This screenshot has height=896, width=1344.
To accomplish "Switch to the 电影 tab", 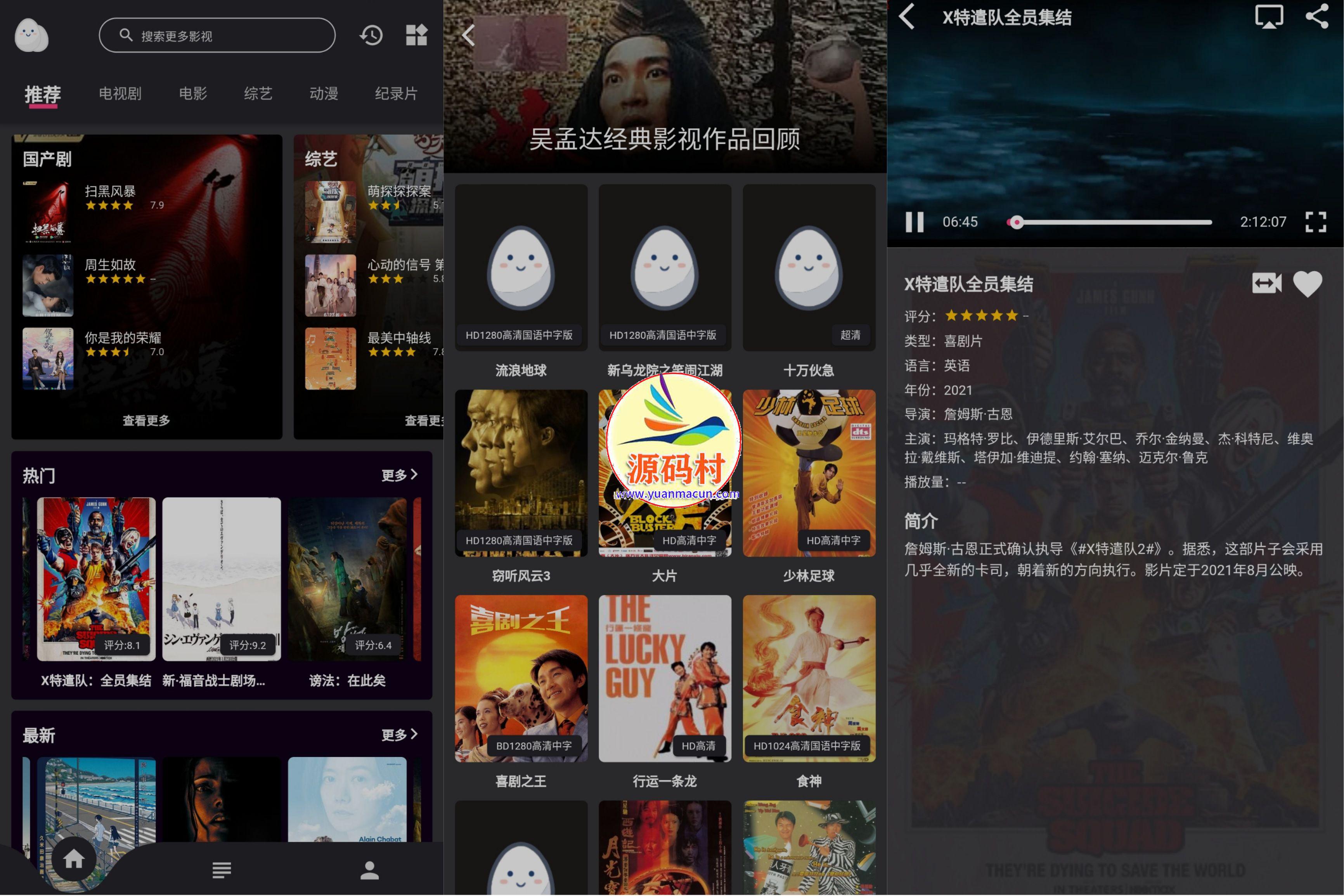I will coord(192,93).
